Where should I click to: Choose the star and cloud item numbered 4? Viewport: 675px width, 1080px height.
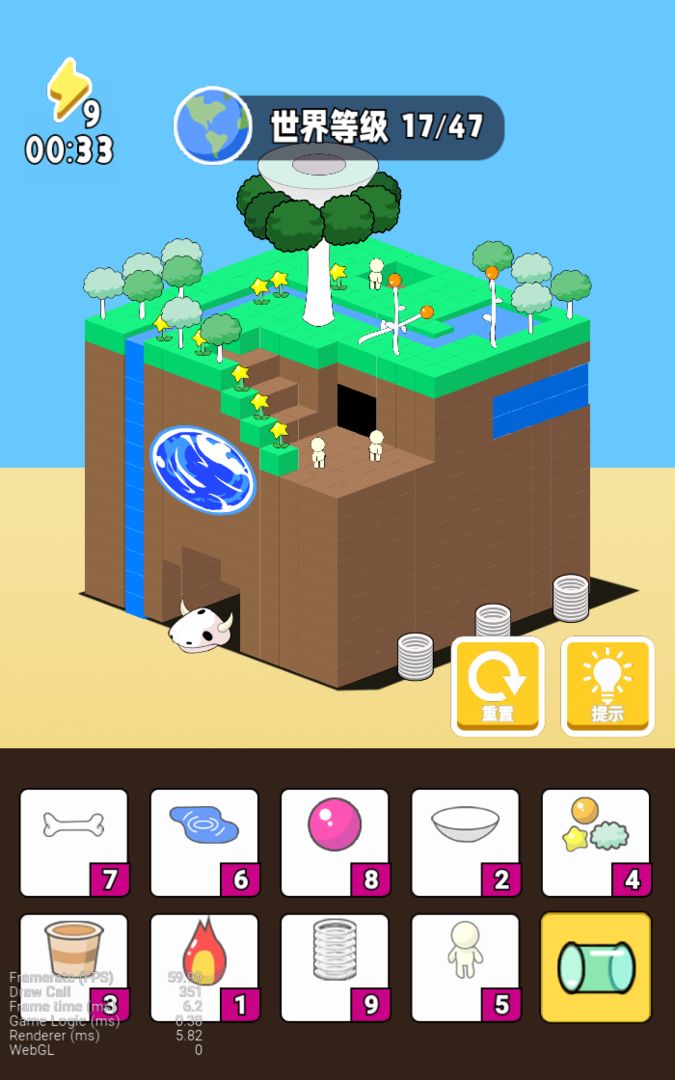(595, 842)
